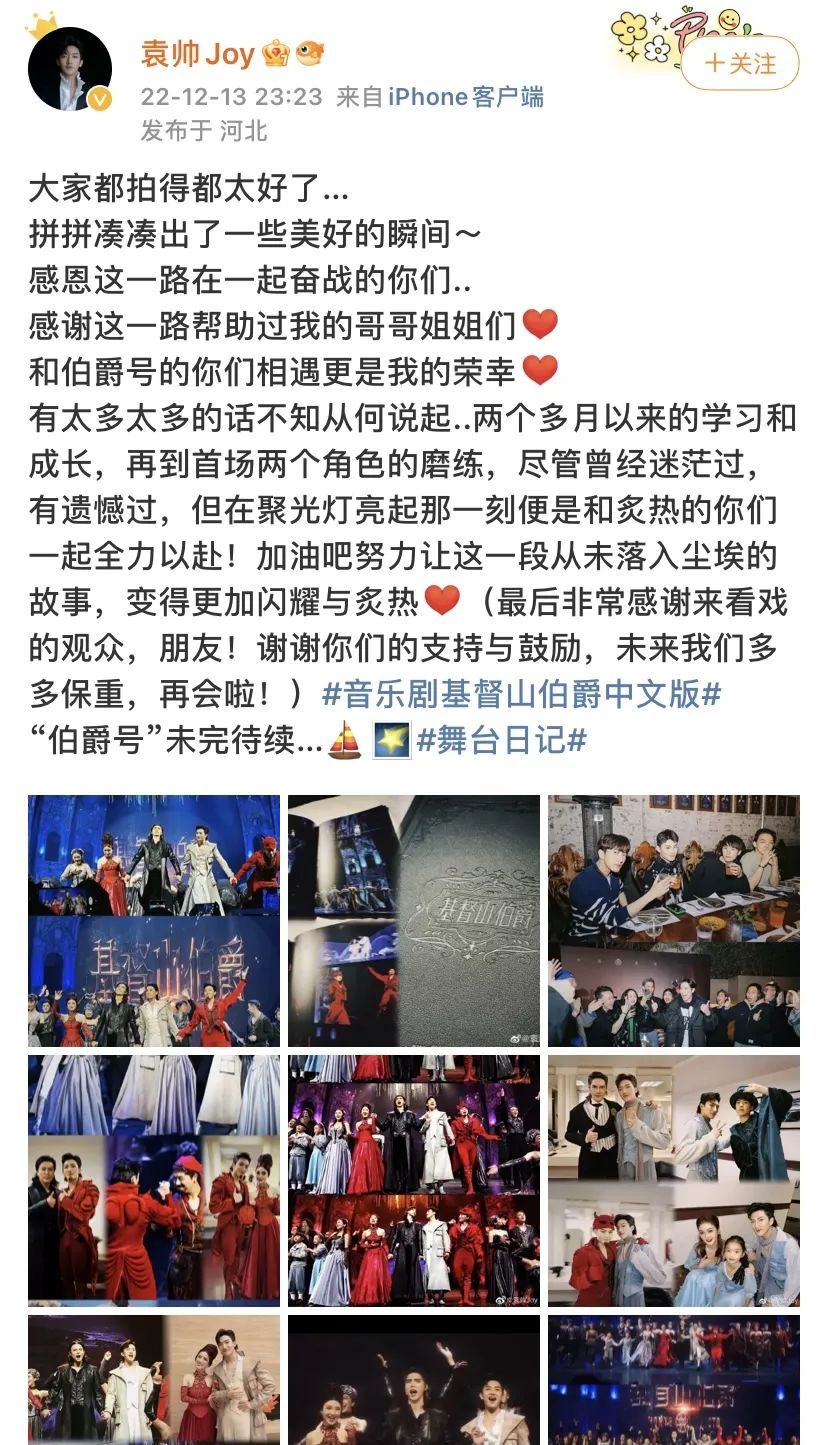View the fifth photo of cast lineup
The width and height of the screenshot is (828, 1445).
[414, 1180]
